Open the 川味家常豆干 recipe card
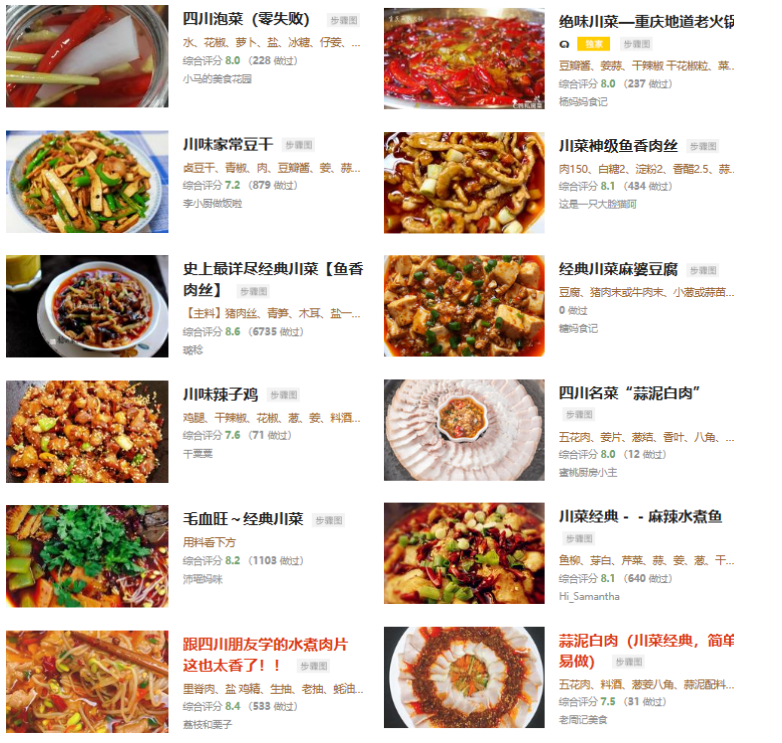 (x=228, y=144)
